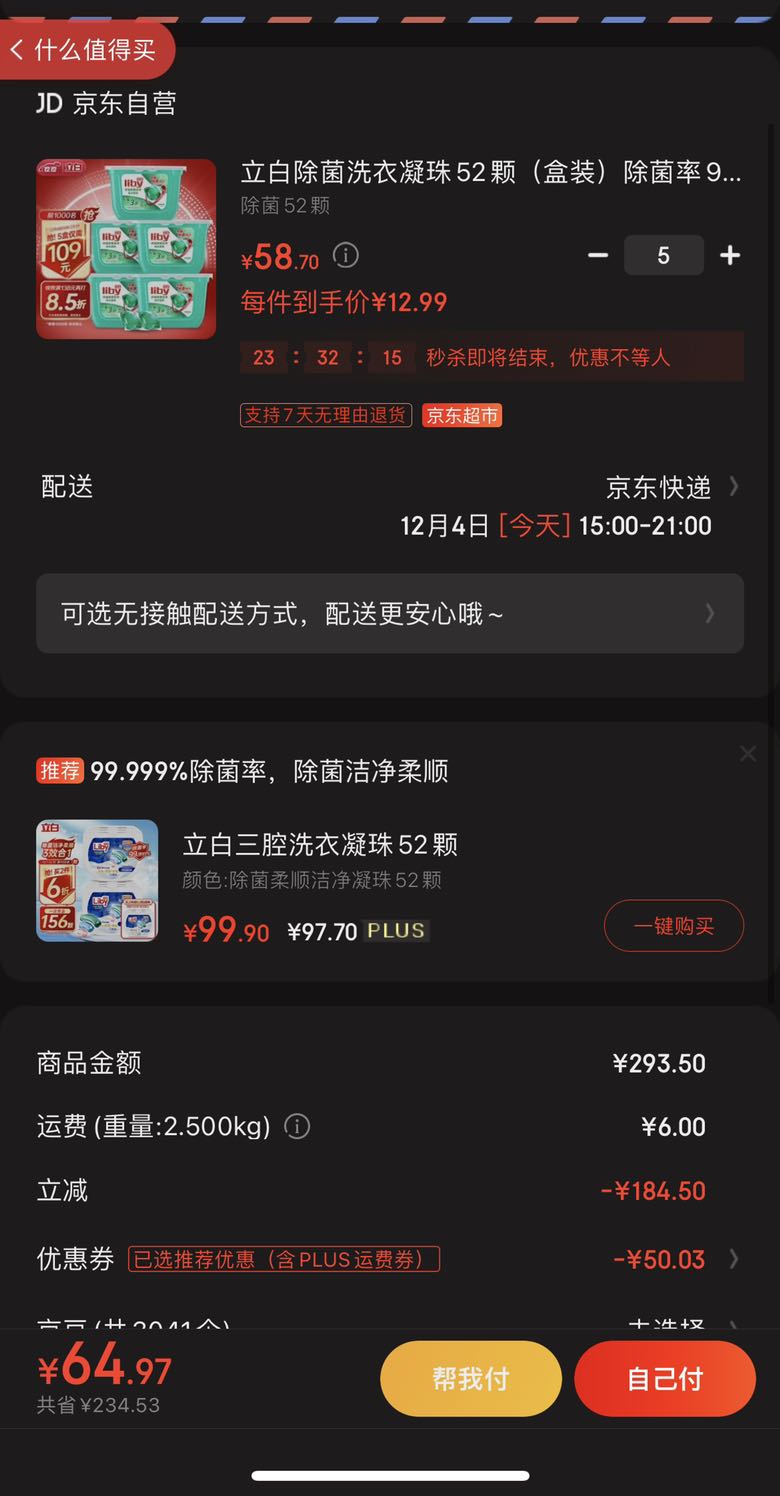Go back to 什么值得买 app
780x1496 pixels.
click(x=85, y=50)
